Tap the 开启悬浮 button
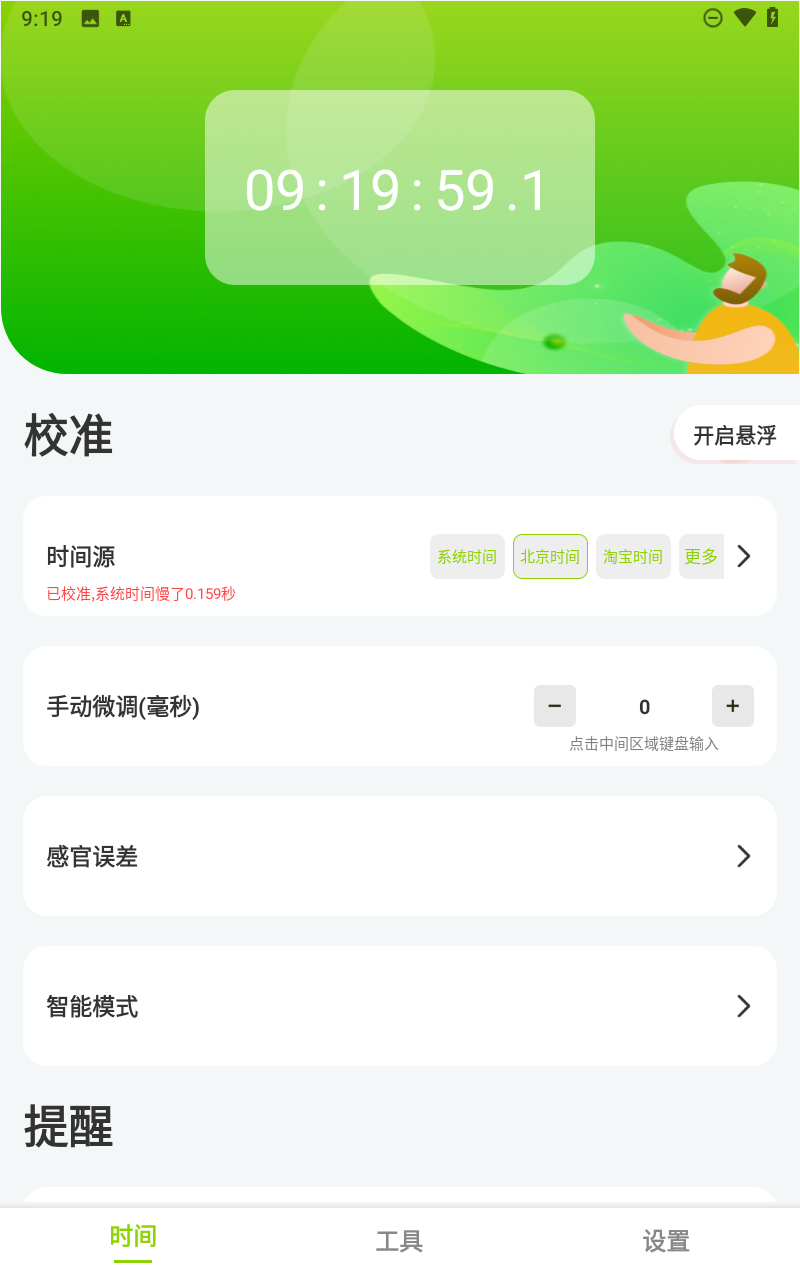The width and height of the screenshot is (800, 1280). click(734, 435)
